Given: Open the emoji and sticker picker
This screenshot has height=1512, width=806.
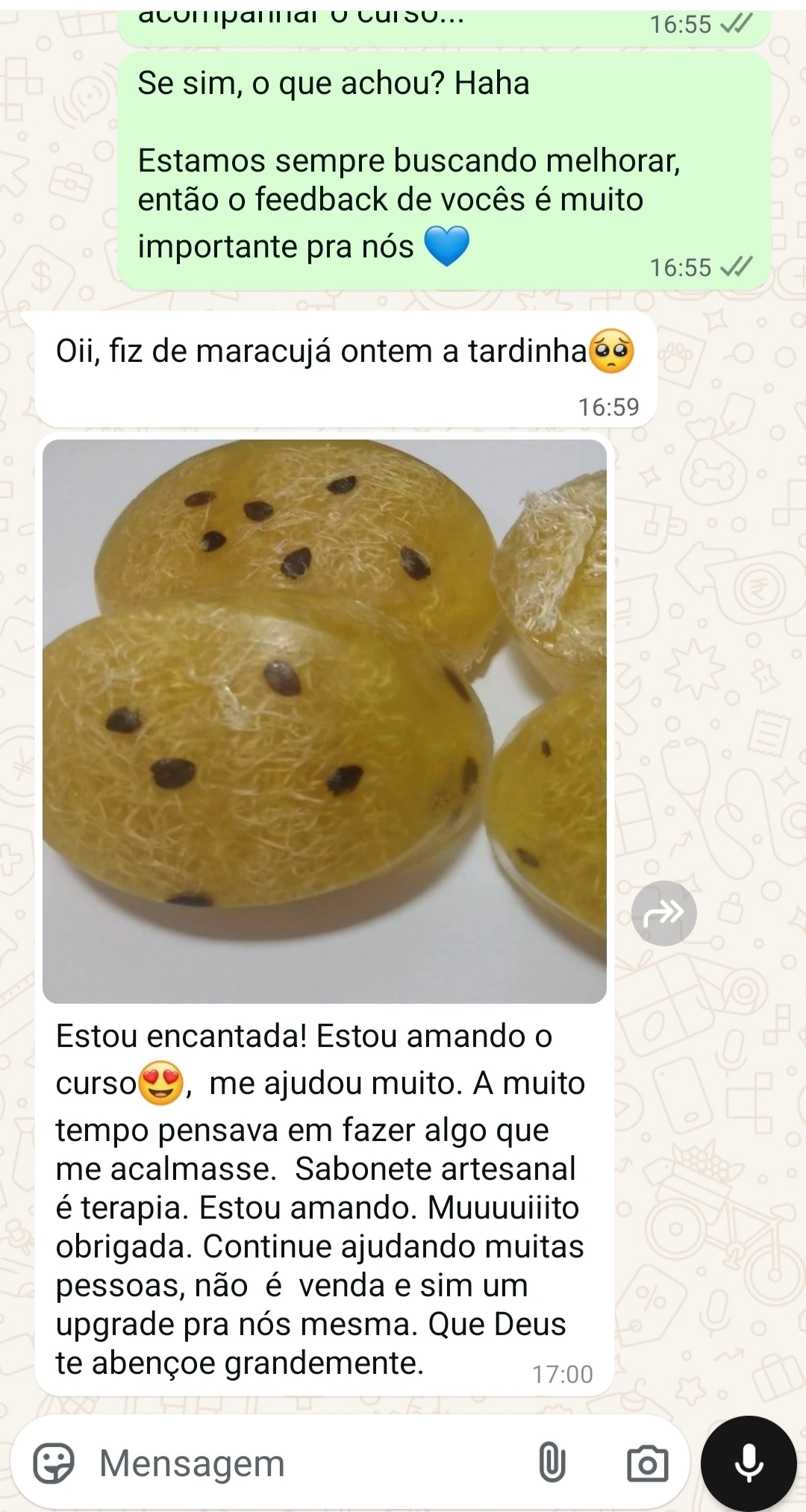Looking at the screenshot, I should click(54, 1463).
